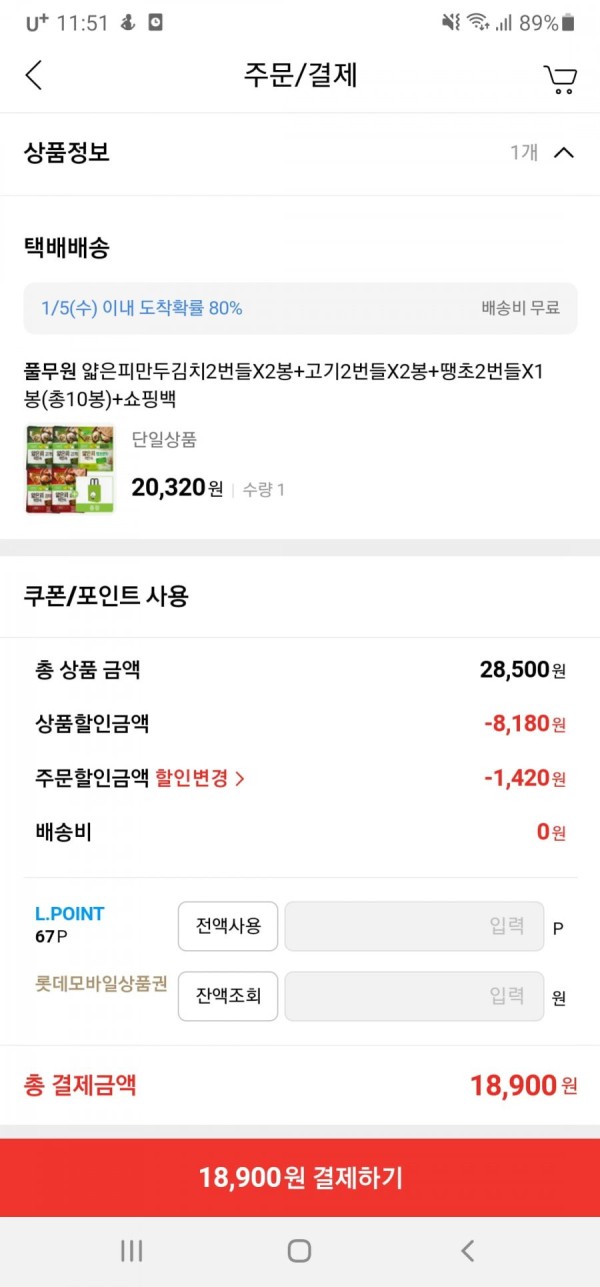The height and width of the screenshot is (1287, 600).
Task: Open the 풀무원 dumpling product thumbnail
Action: (70, 469)
